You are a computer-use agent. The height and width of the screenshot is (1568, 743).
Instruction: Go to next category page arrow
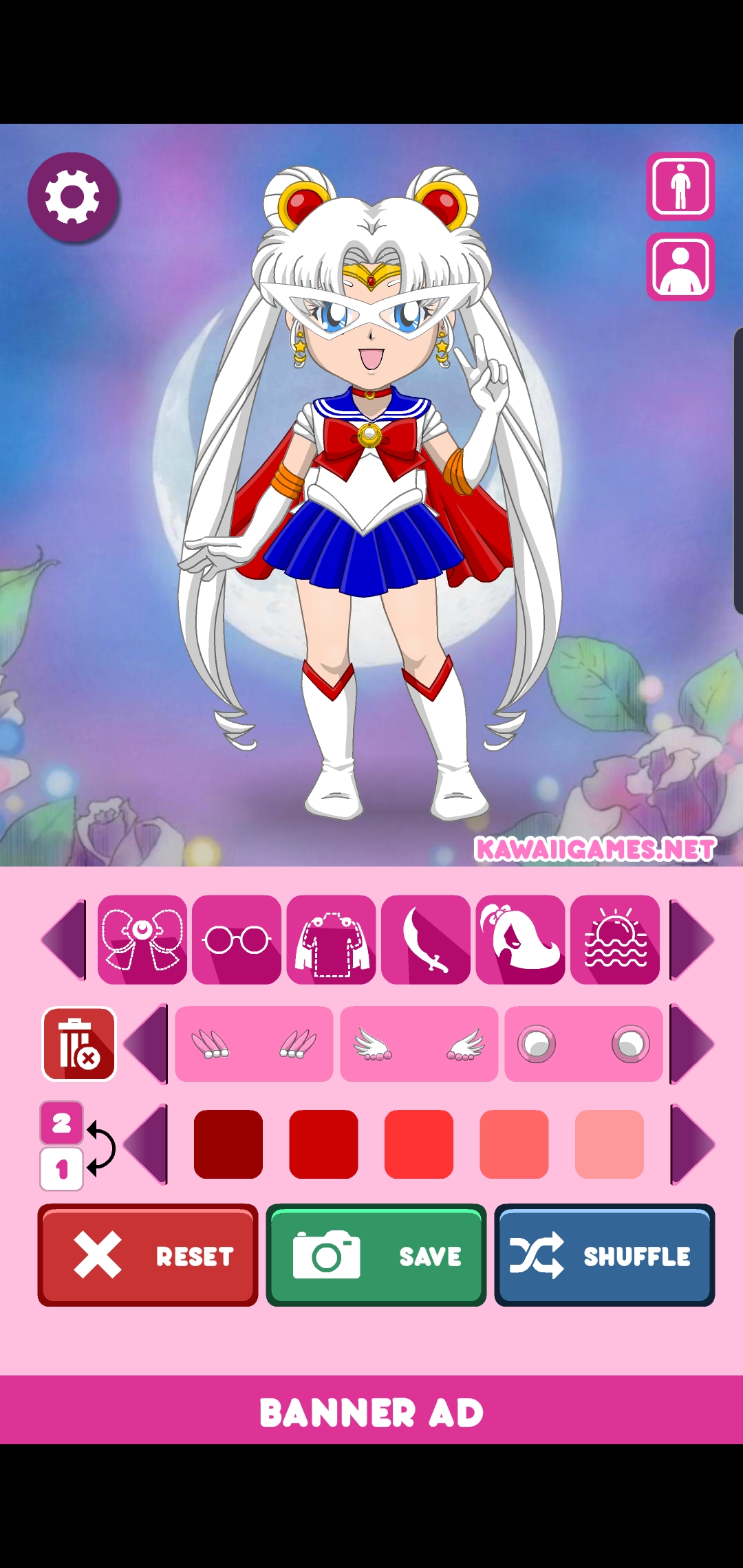692,939
